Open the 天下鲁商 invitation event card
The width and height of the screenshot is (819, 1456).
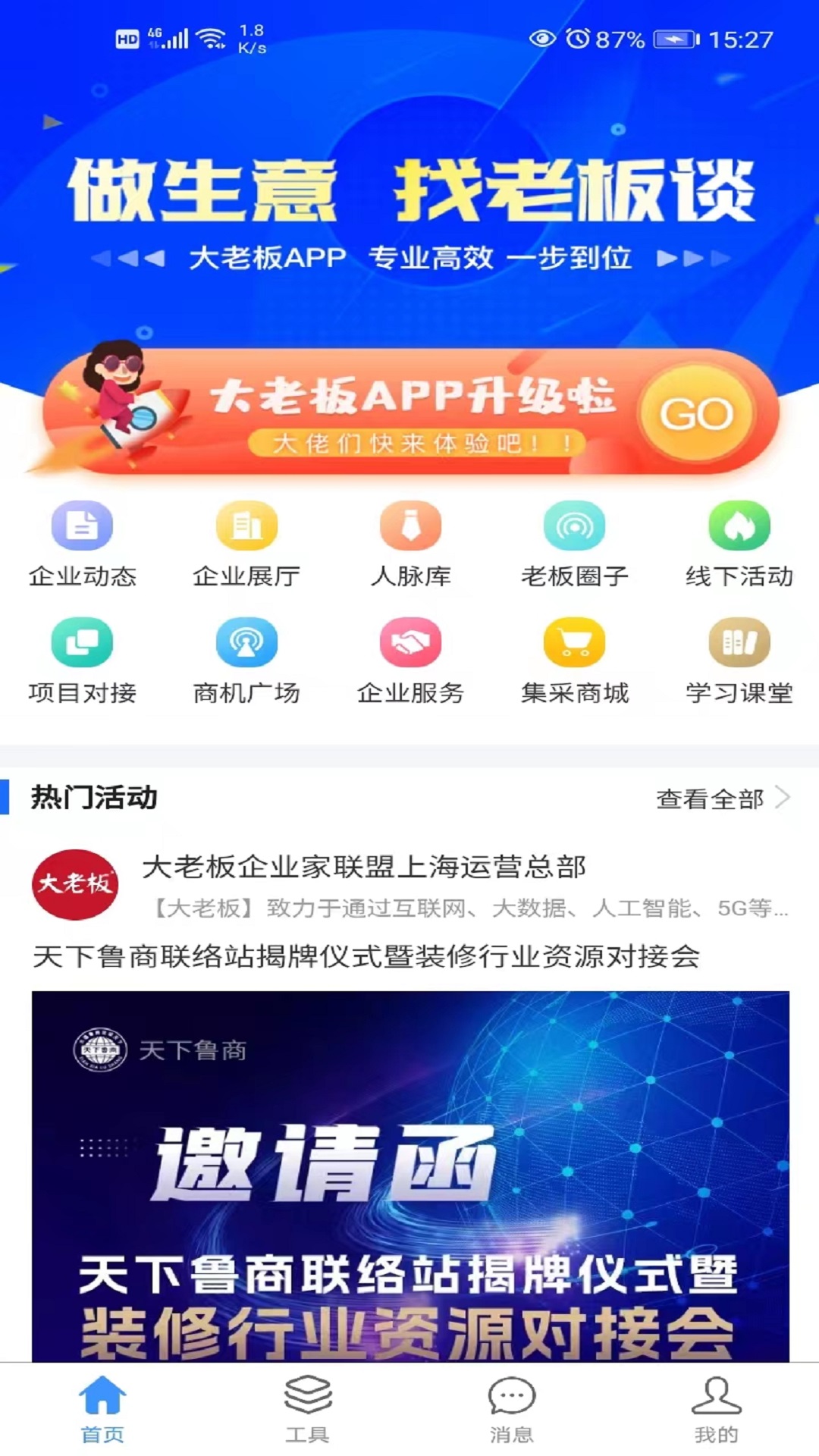click(410, 1175)
